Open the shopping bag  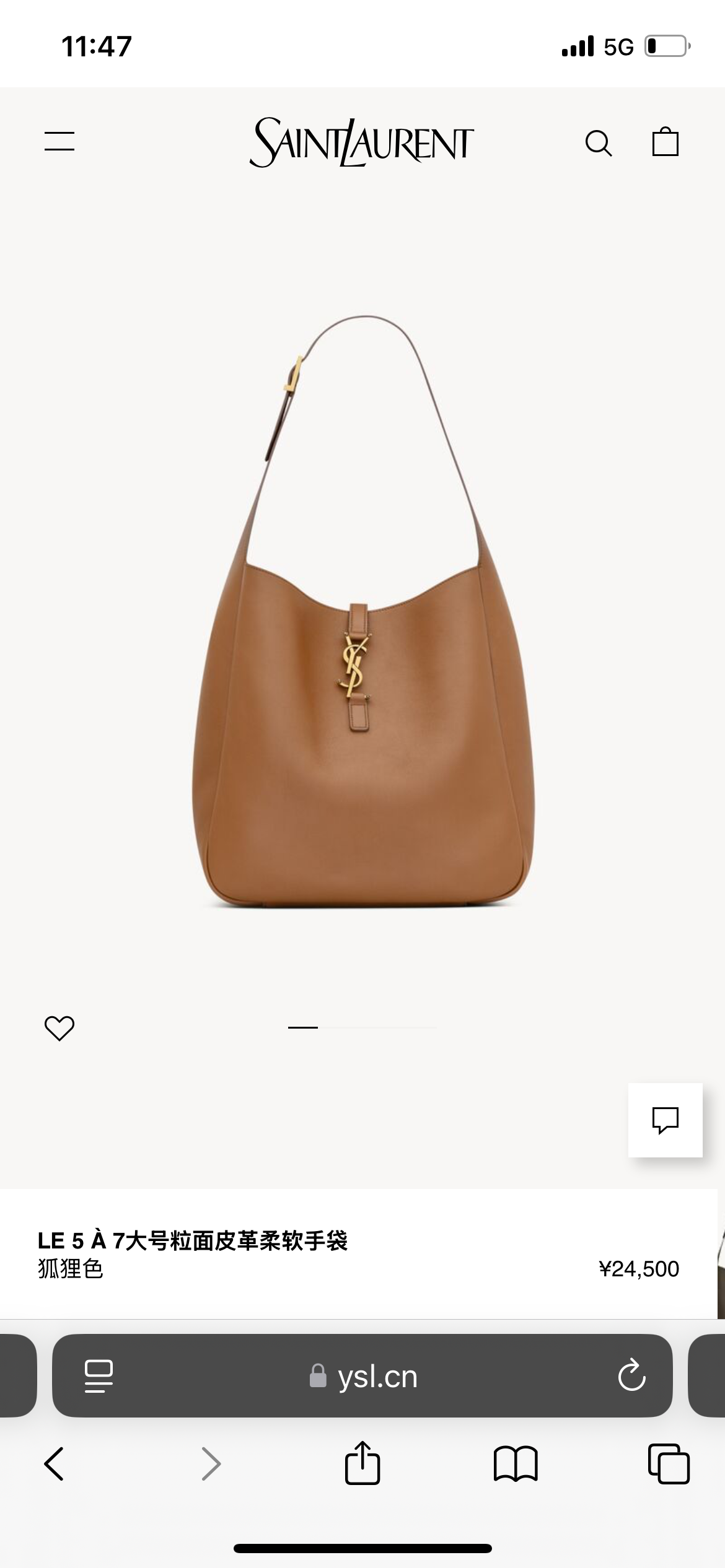coord(665,142)
